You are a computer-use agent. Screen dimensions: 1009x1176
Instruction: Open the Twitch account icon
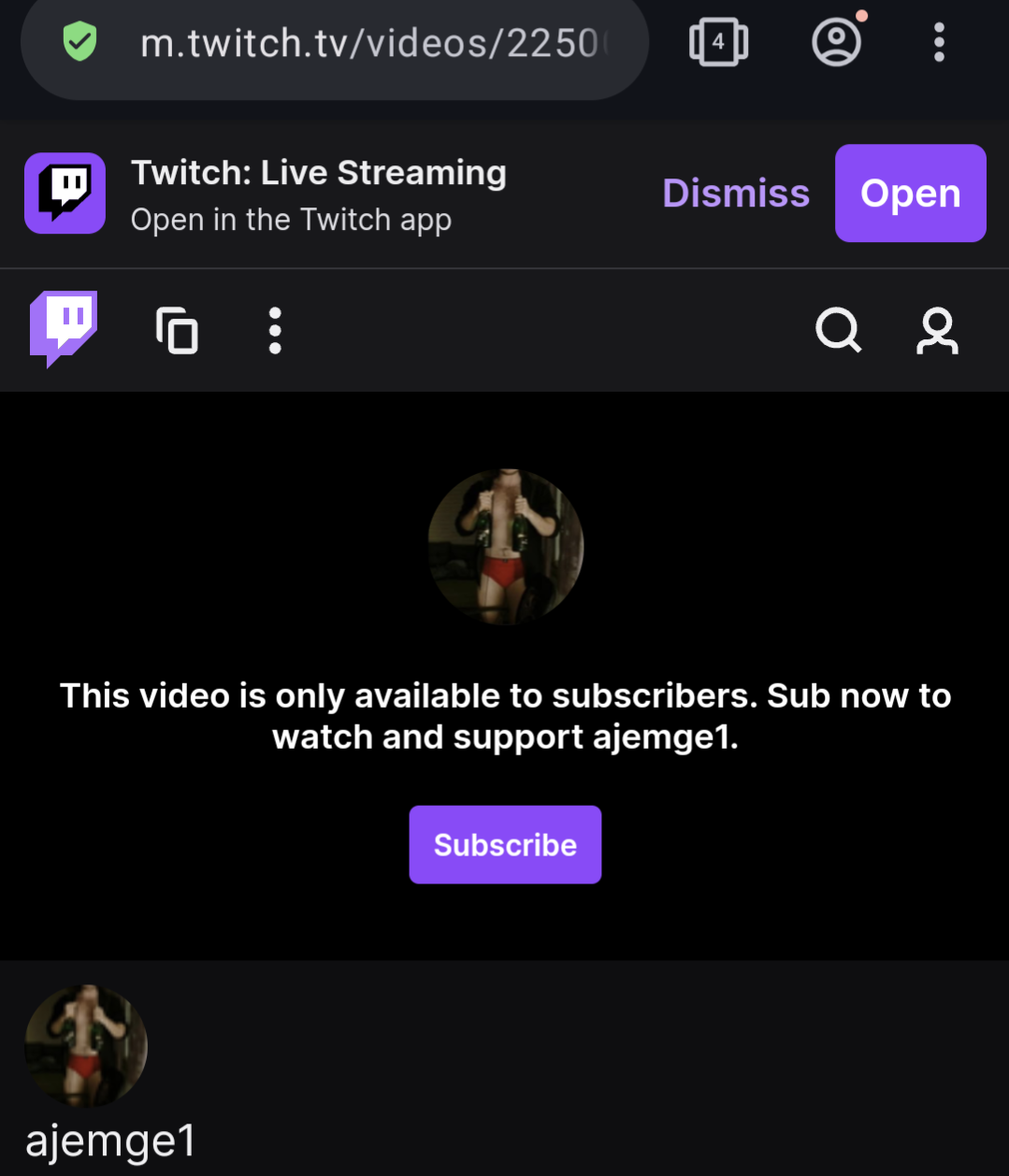click(937, 331)
